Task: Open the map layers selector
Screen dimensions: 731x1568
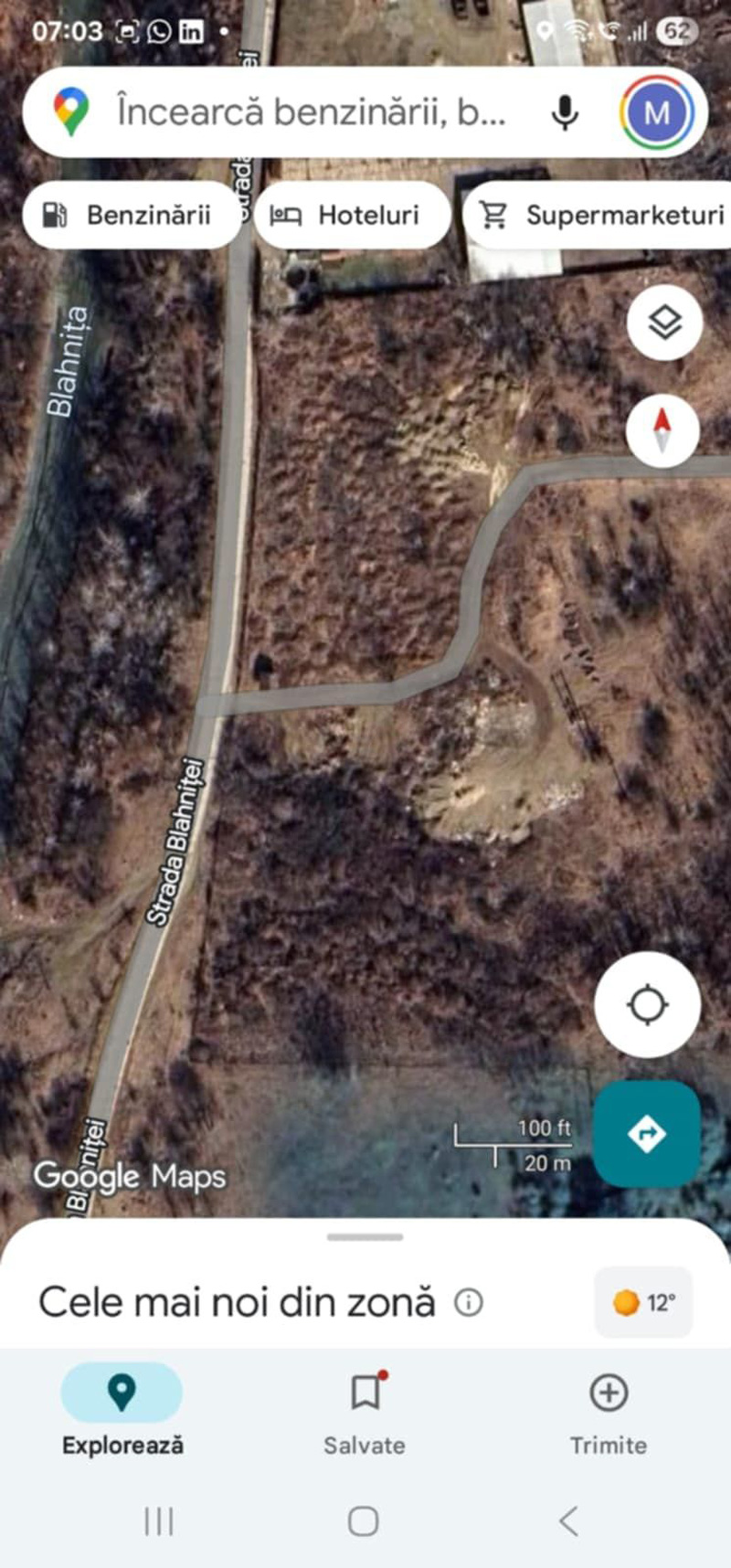Action: pyautogui.click(x=664, y=323)
